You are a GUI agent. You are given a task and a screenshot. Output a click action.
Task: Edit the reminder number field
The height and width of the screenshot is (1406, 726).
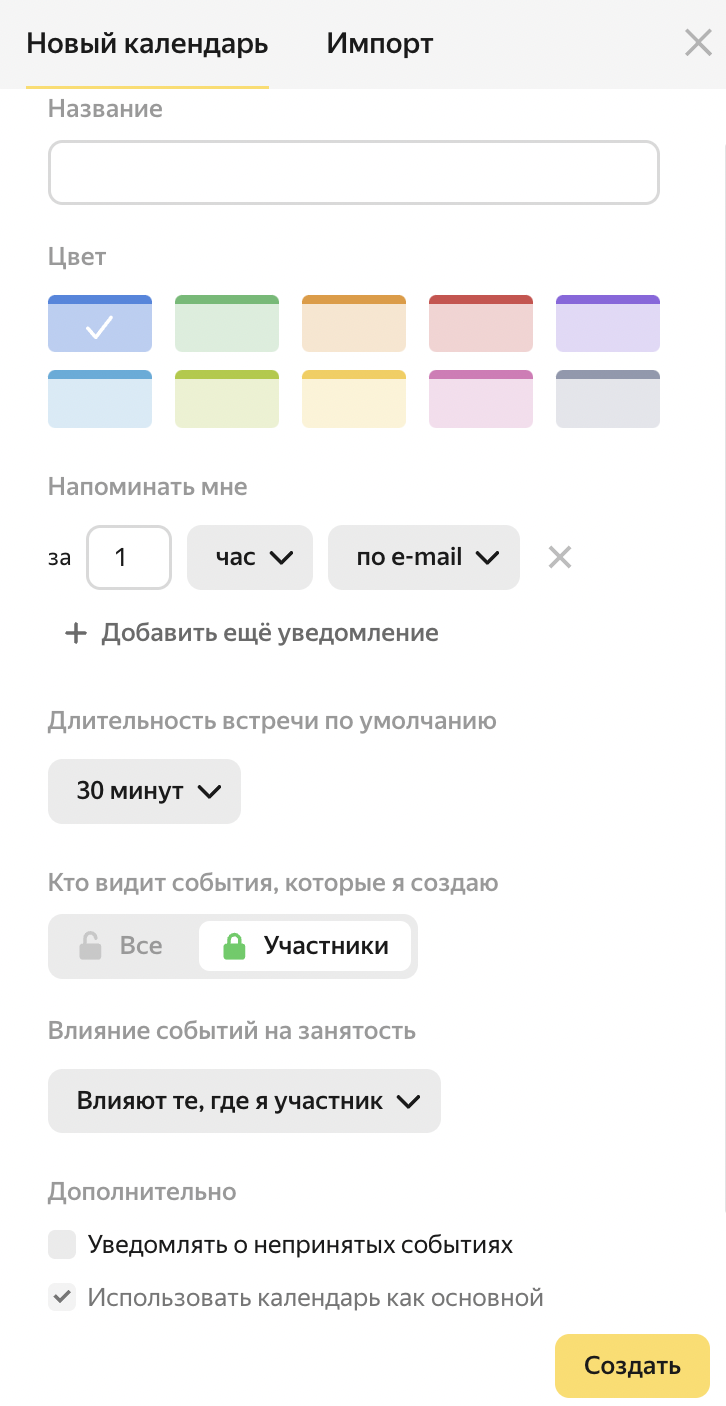[x=129, y=557]
